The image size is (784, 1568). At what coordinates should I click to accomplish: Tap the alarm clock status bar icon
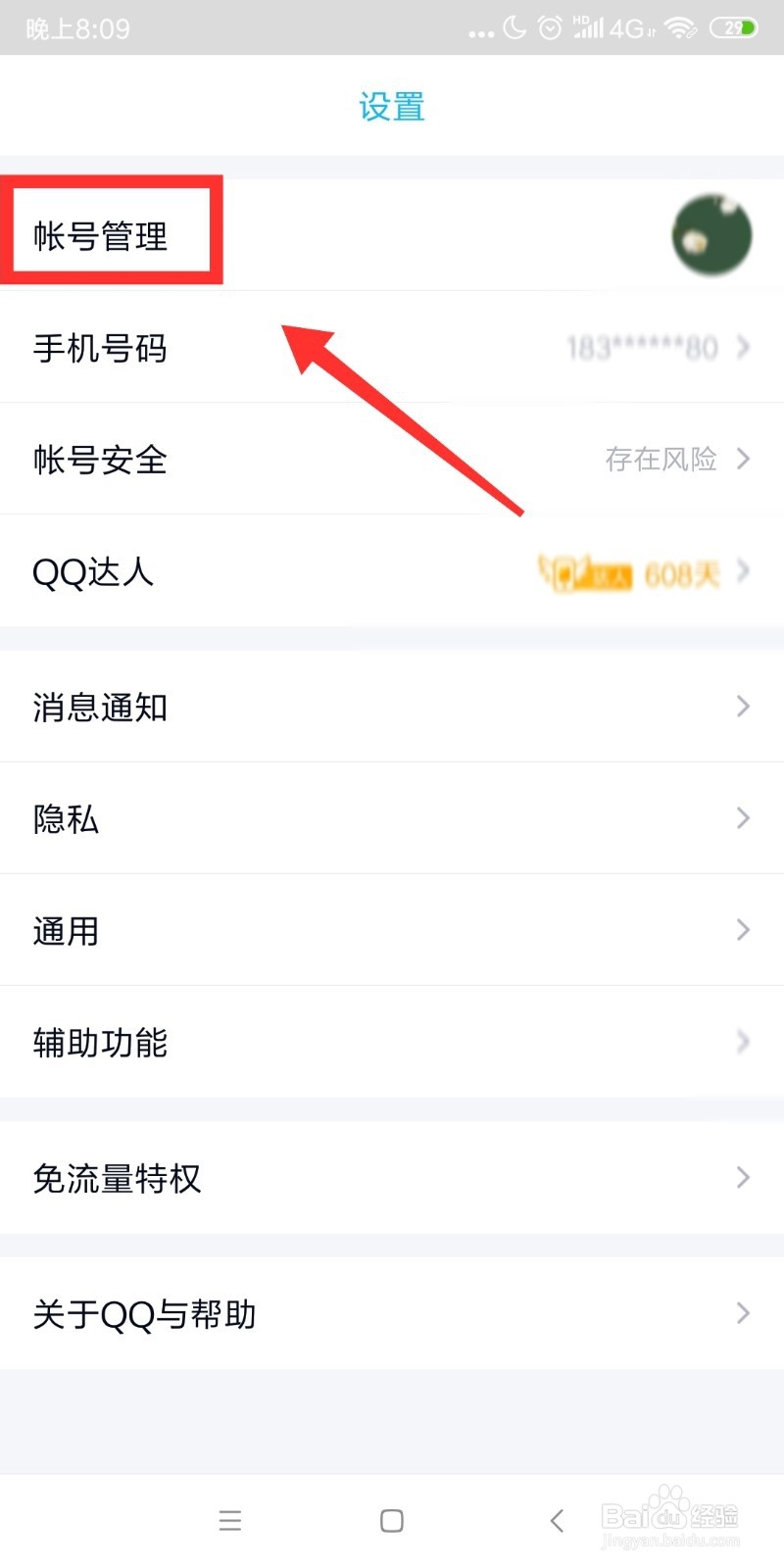[x=550, y=27]
